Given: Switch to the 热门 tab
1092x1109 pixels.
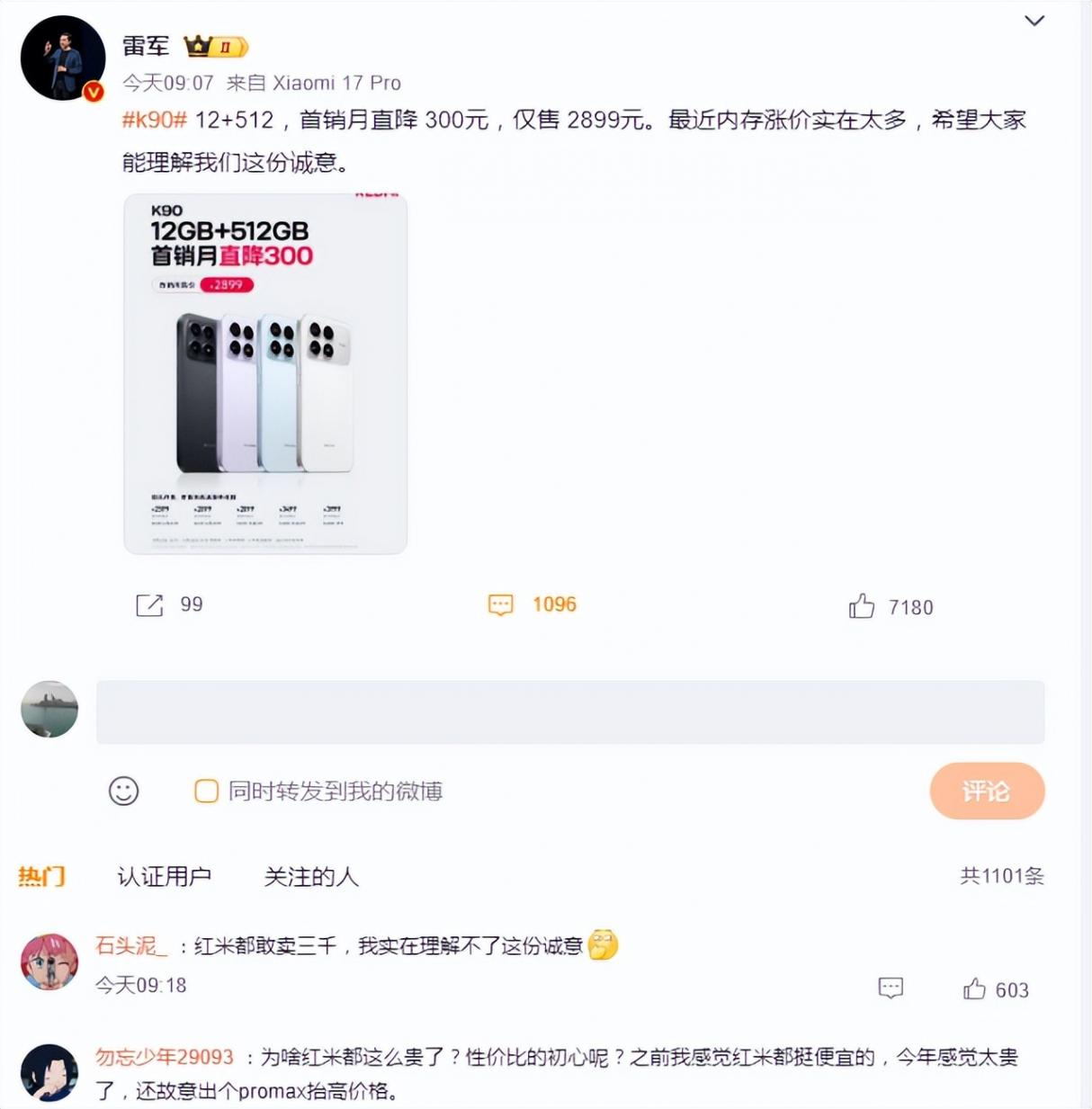Looking at the screenshot, I should tap(41, 876).
